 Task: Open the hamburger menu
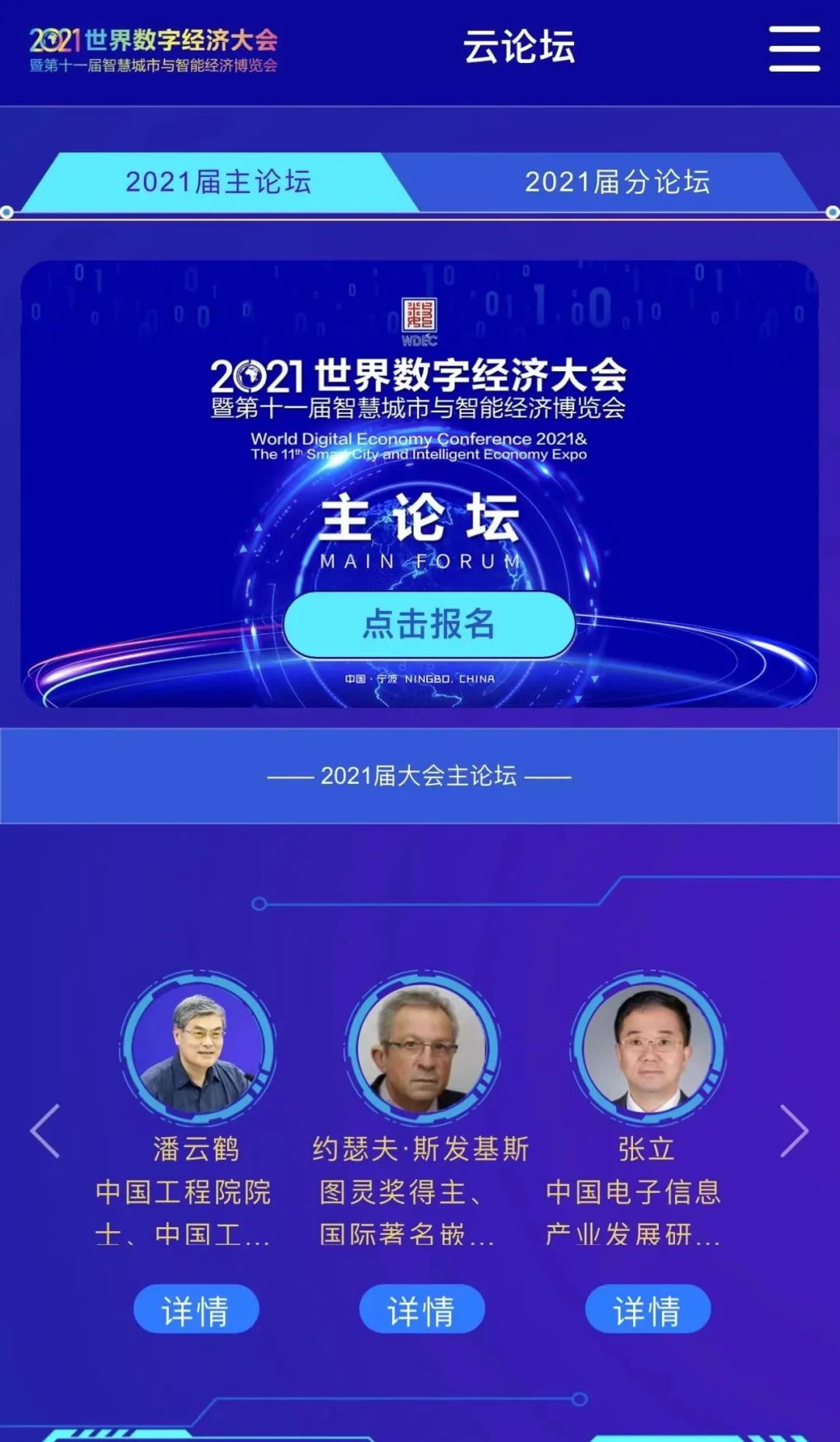click(x=794, y=48)
